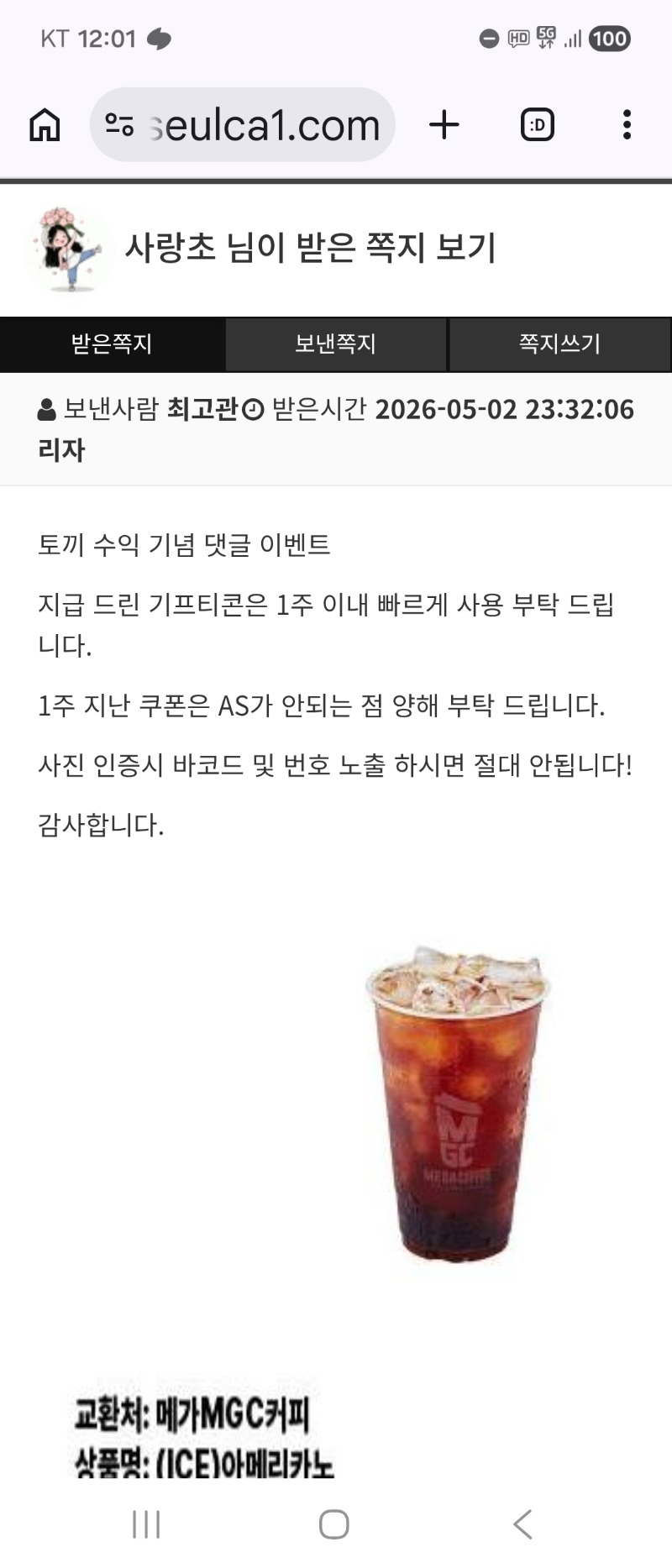Switch to the 보낸쪽지 tab
Viewport: 672px width, 1568px height.
(336, 344)
